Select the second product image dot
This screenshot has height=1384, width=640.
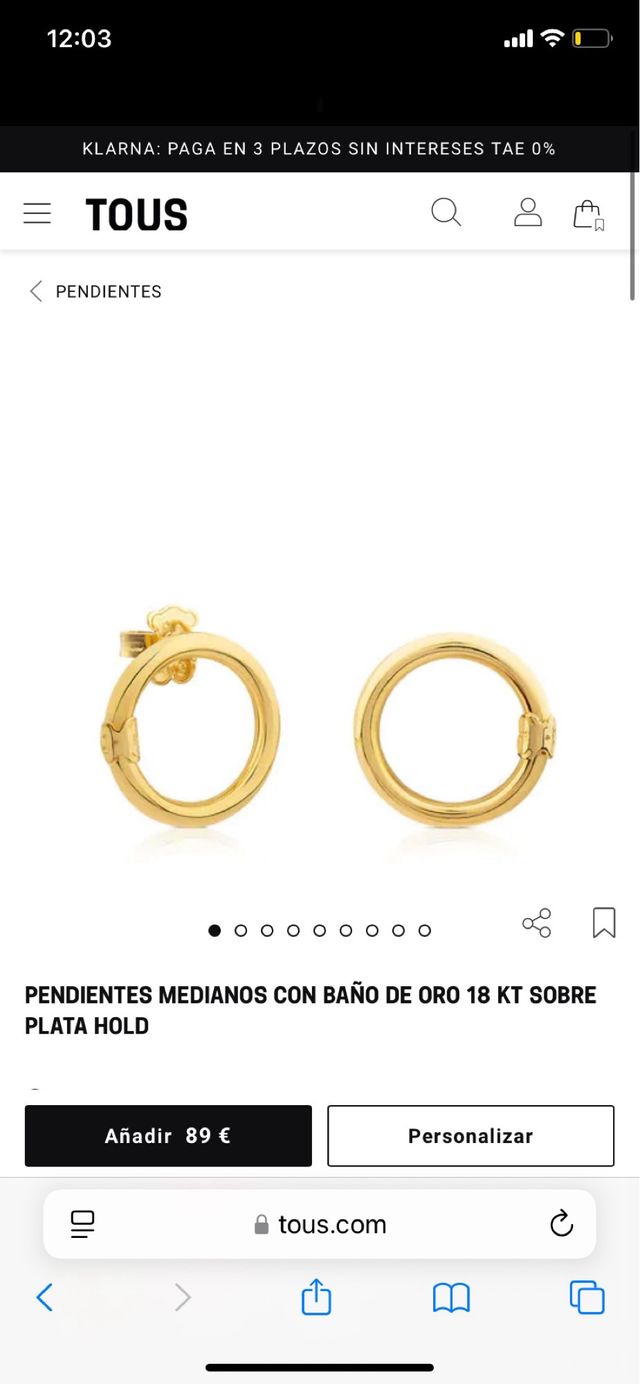pyautogui.click(x=241, y=930)
